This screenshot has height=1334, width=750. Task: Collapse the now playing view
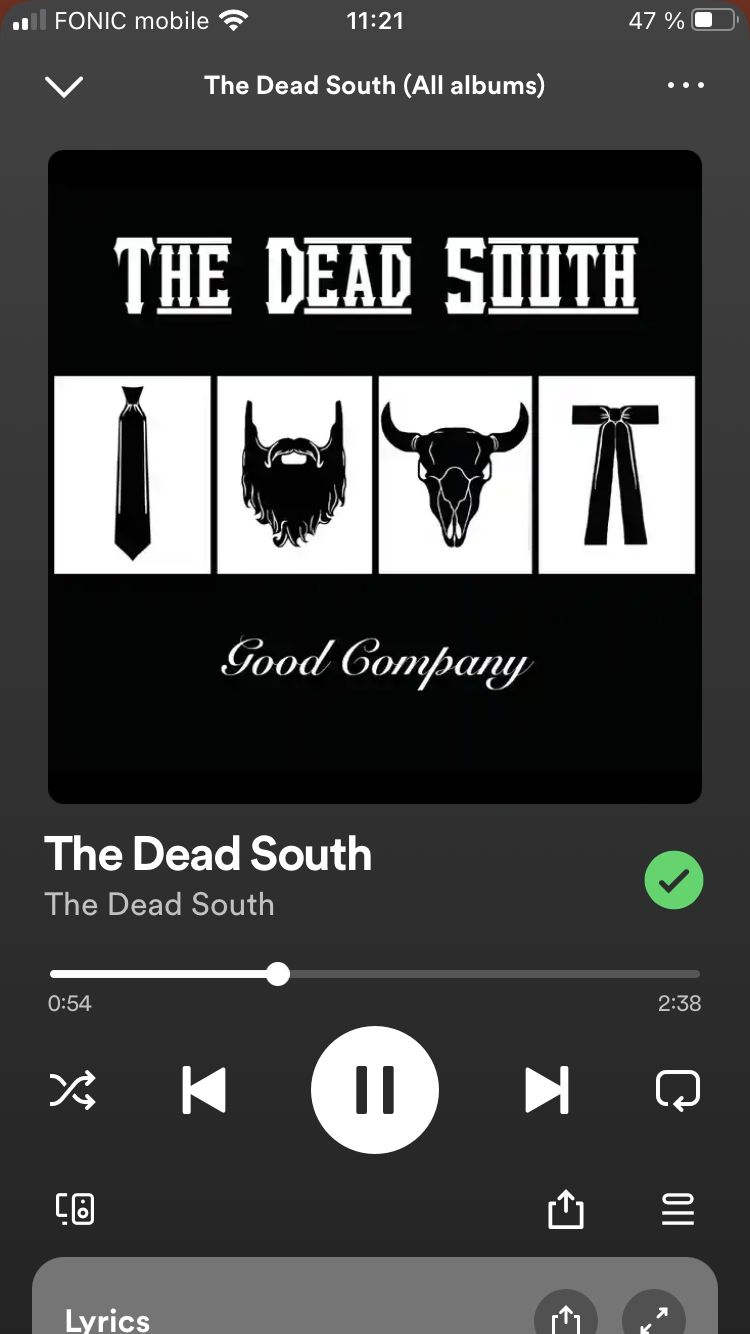tap(64, 87)
